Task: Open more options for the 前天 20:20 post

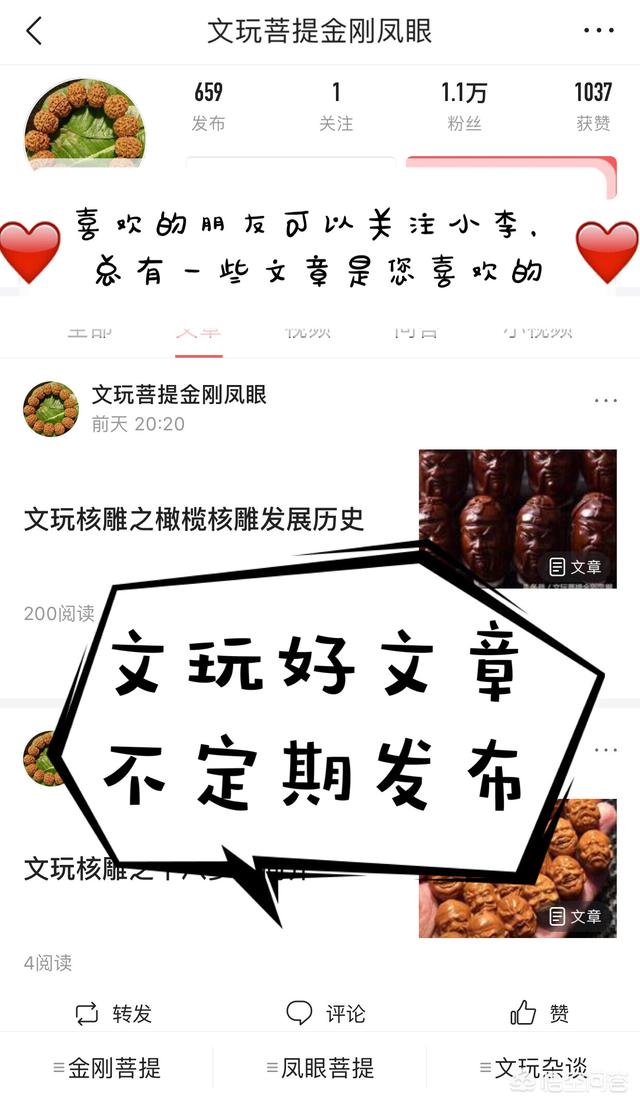Action: [605, 401]
